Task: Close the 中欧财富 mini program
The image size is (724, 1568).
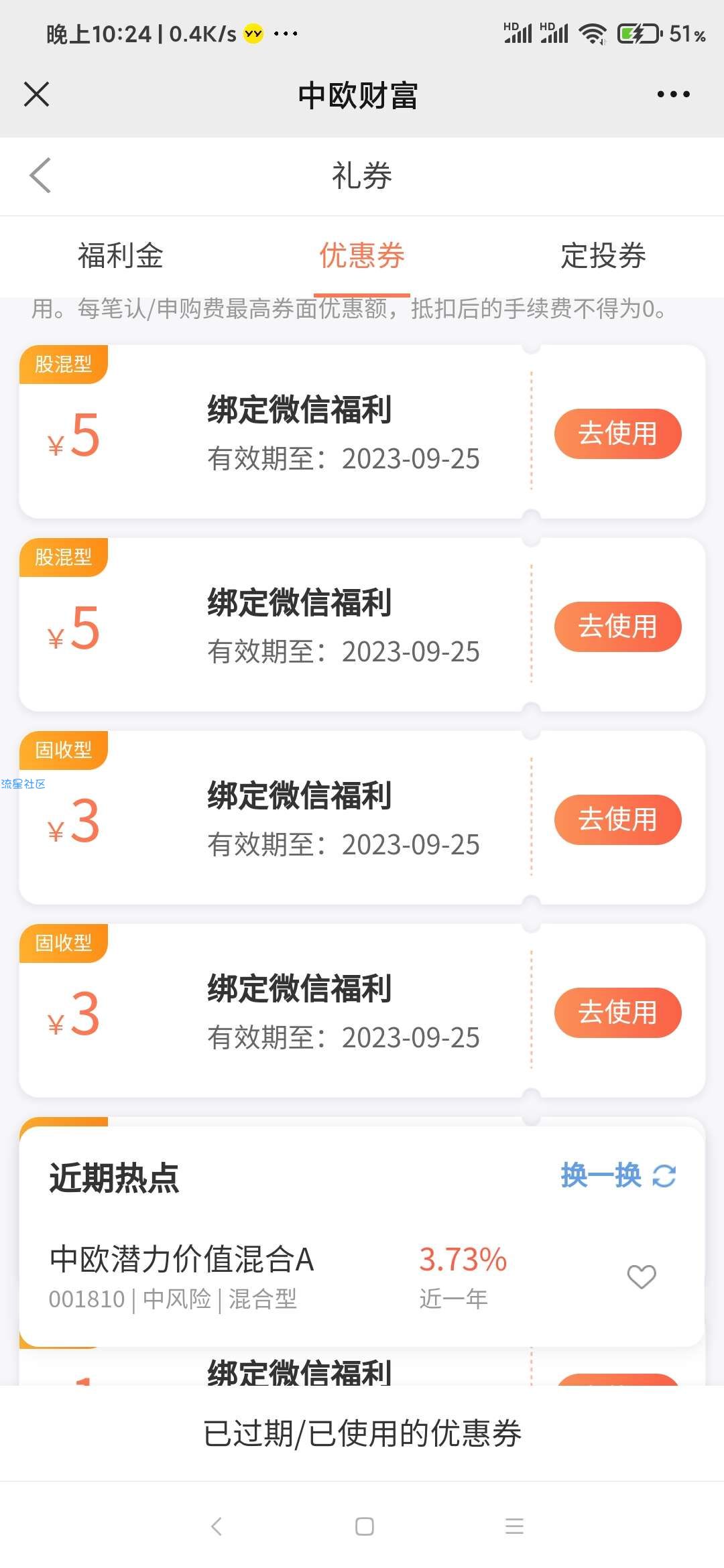Action: (x=37, y=94)
